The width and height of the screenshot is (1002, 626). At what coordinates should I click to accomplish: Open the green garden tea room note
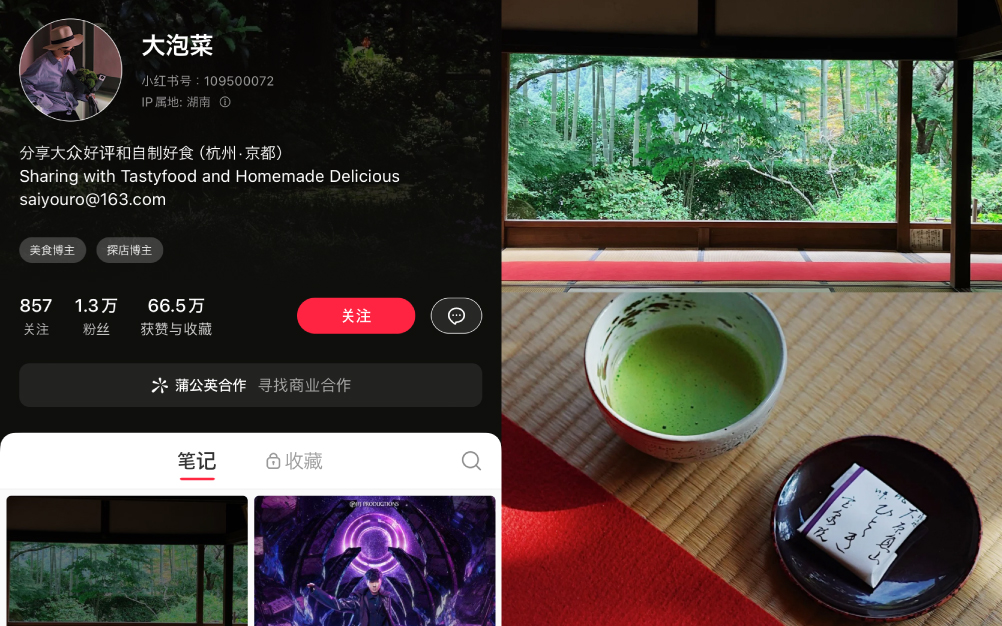(x=127, y=560)
